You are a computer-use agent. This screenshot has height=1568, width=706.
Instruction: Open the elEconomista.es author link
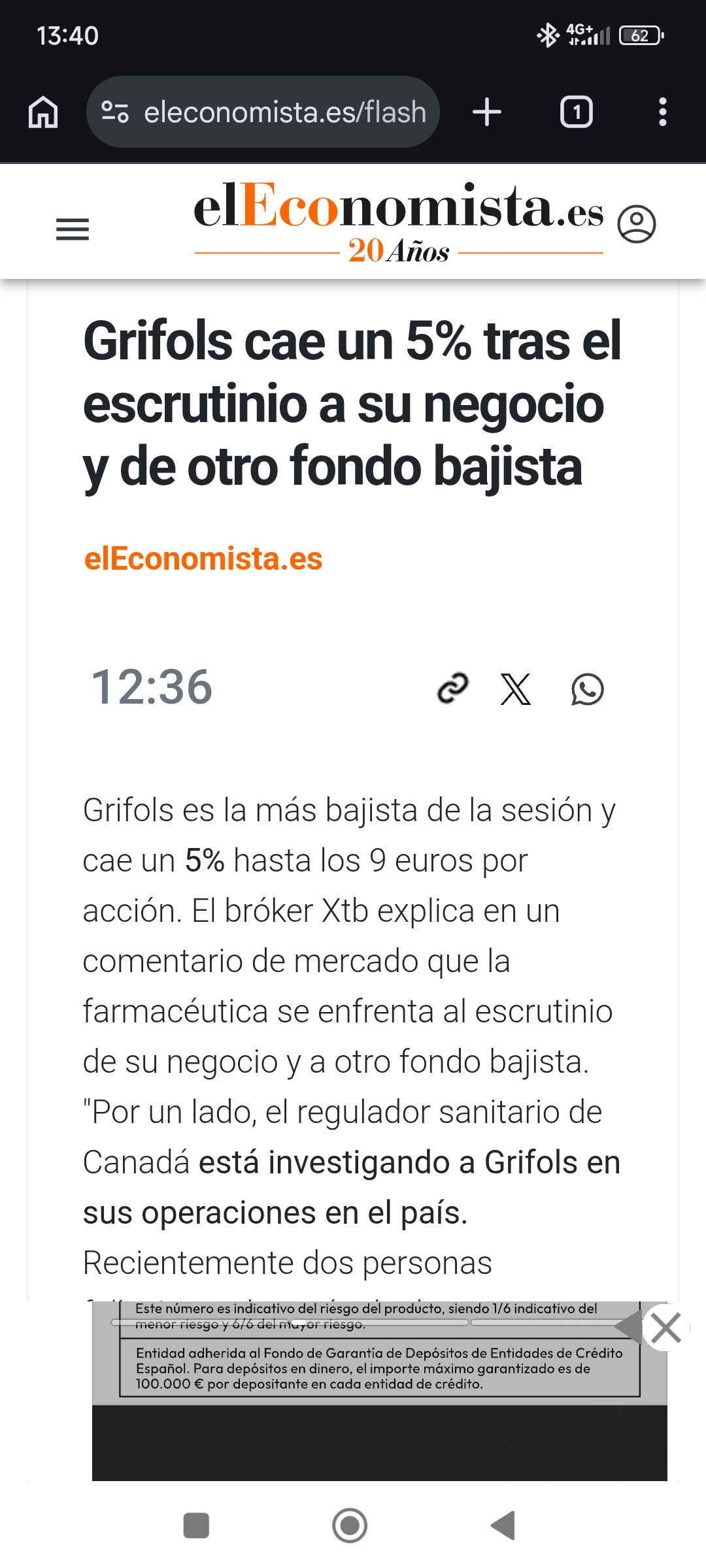[x=203, y=559]
